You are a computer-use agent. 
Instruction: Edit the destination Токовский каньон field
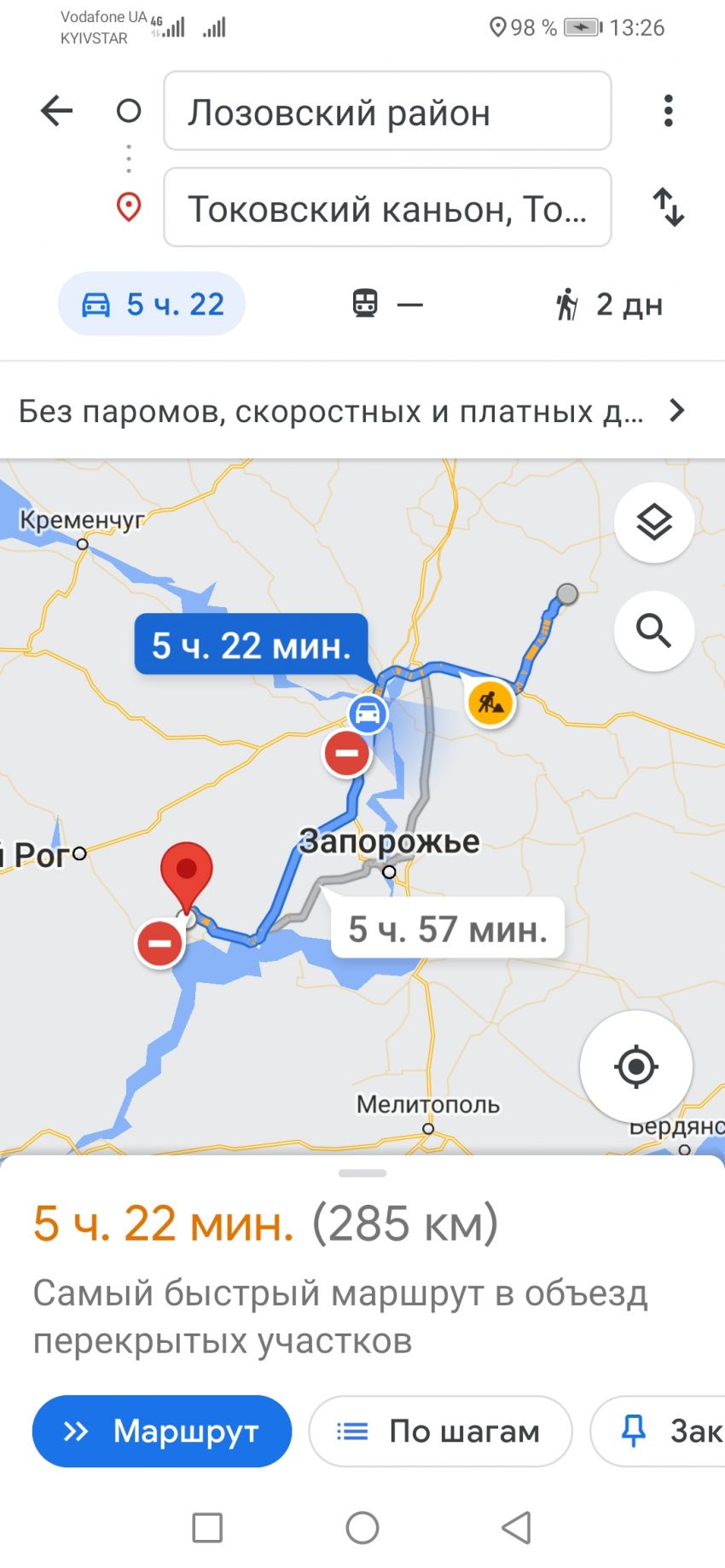387,208
